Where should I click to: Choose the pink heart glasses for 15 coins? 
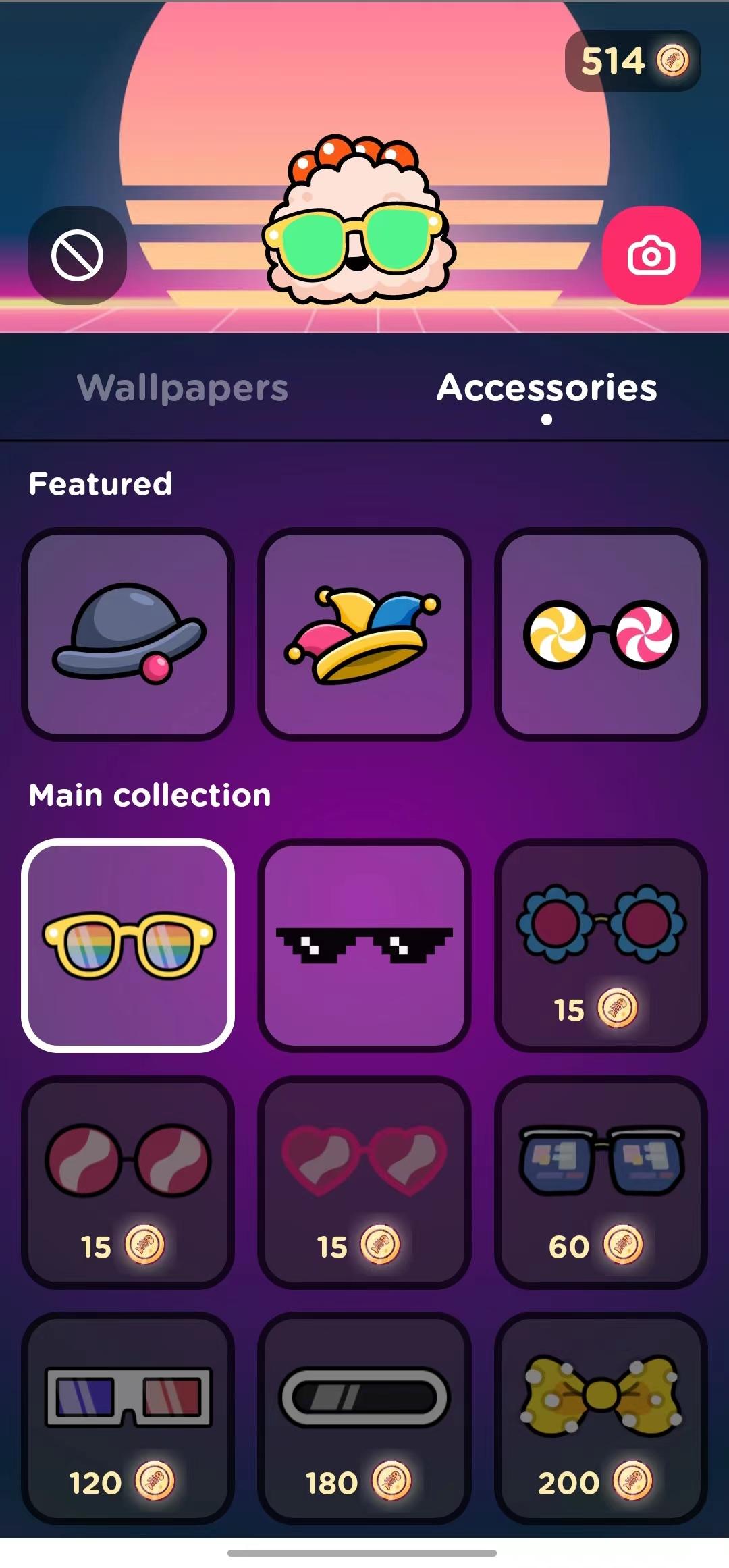tap(364, 1181)
